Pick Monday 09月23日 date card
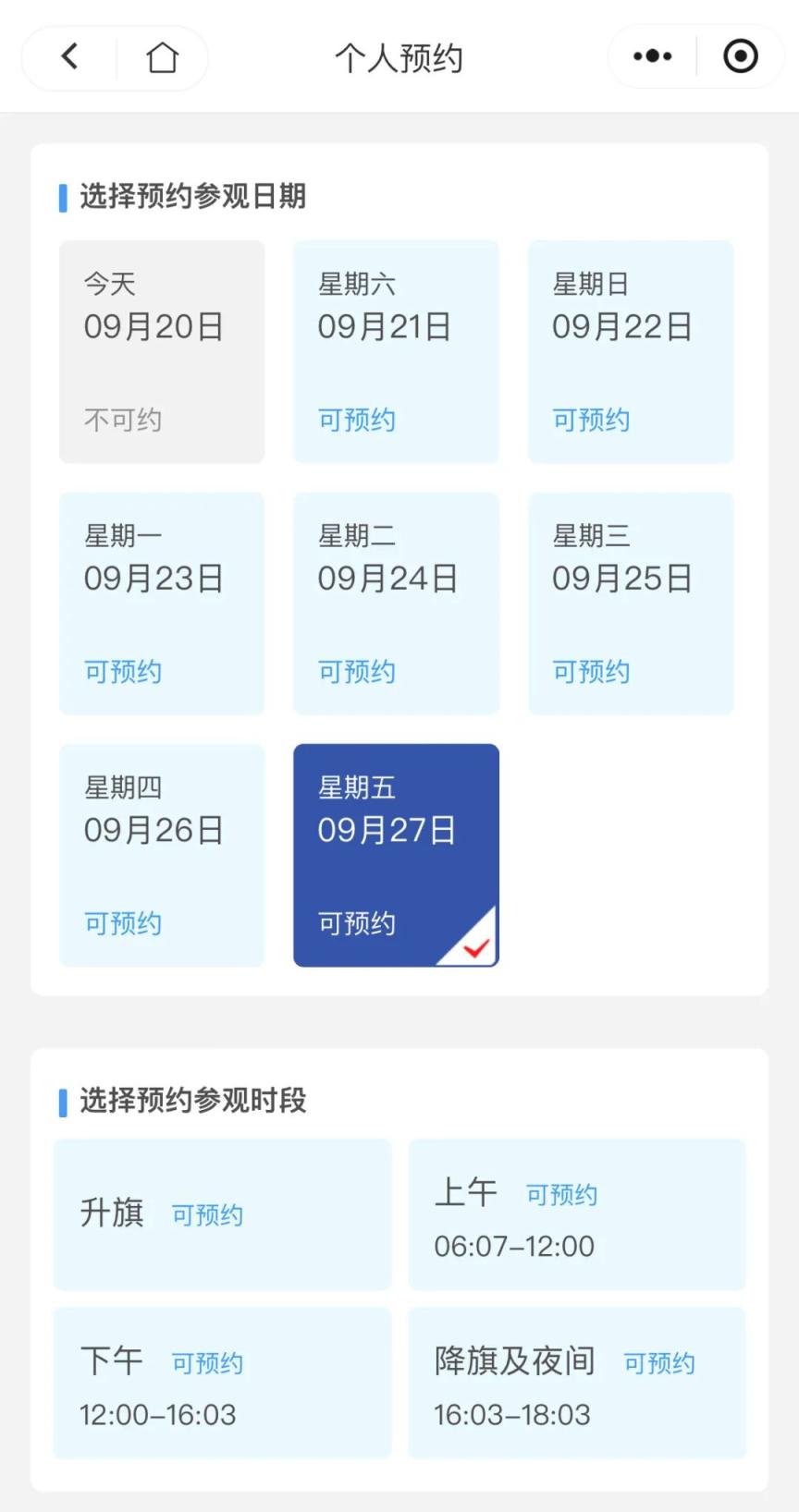This screenshot has width=799, height=1512. [162, 604]
